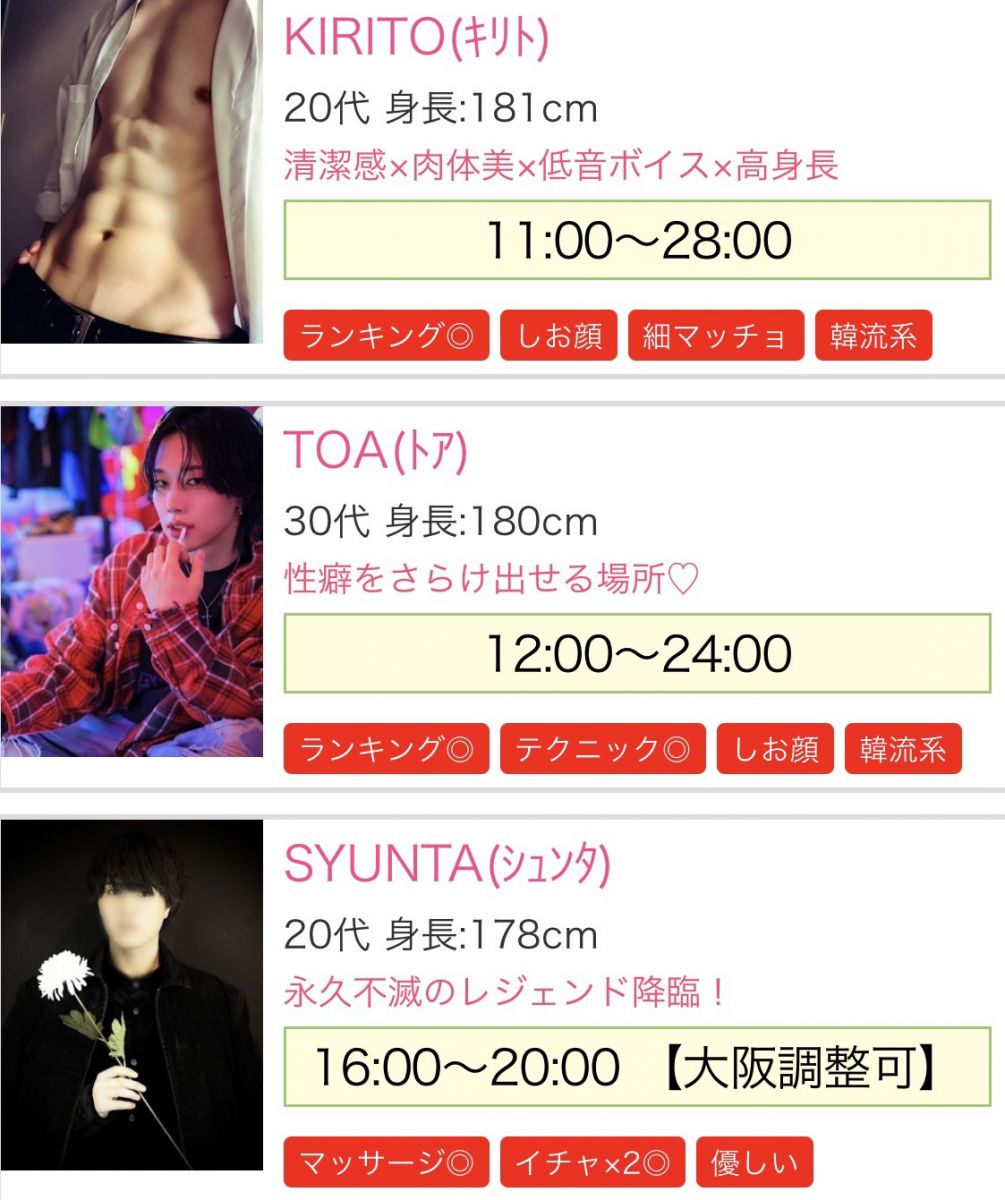View SYUNTA's photo holding a white flower
The height and width of the screenshot is (1200, 1005).
(131, 994)
